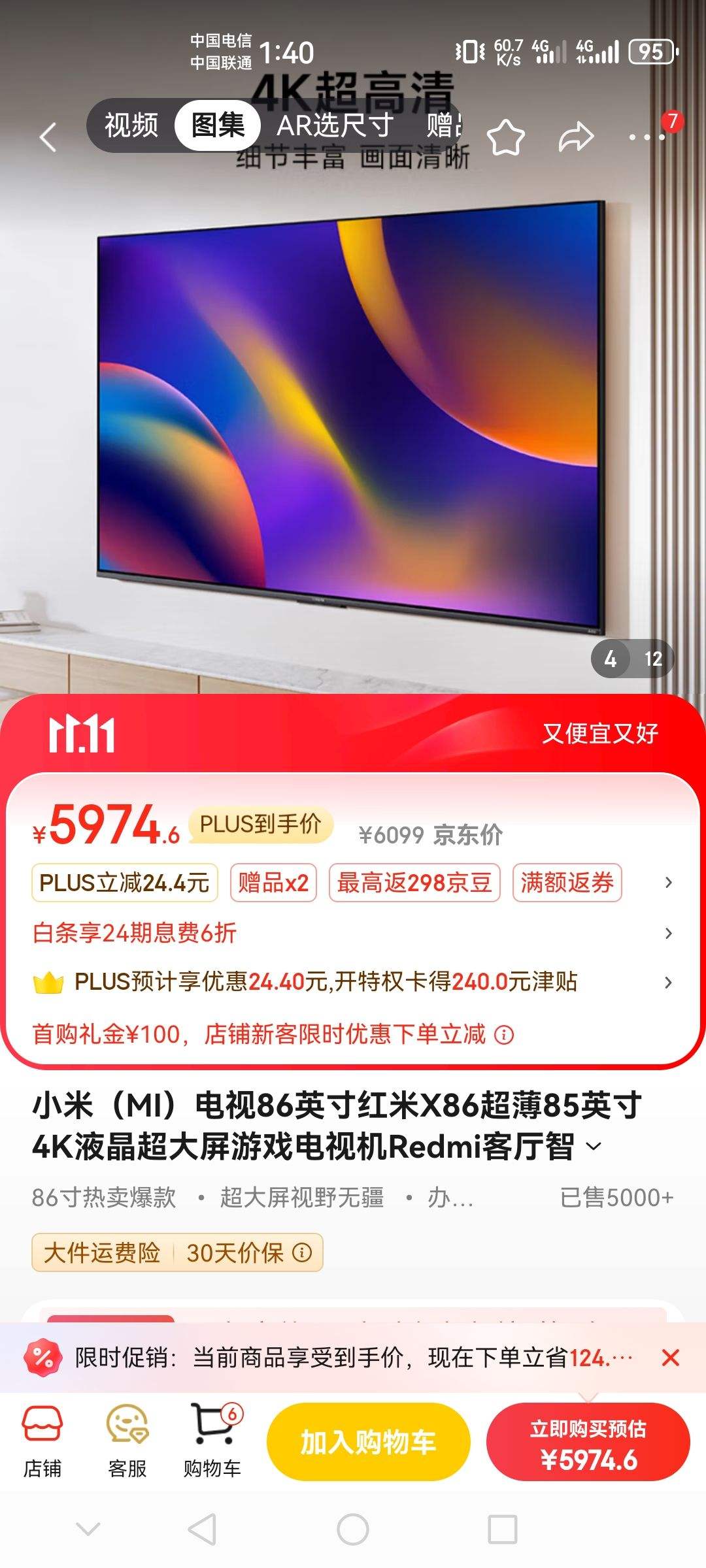The image size is (706, 1568).
Task: View image 4 of 12 via the counter
Action: pos(630,659)
